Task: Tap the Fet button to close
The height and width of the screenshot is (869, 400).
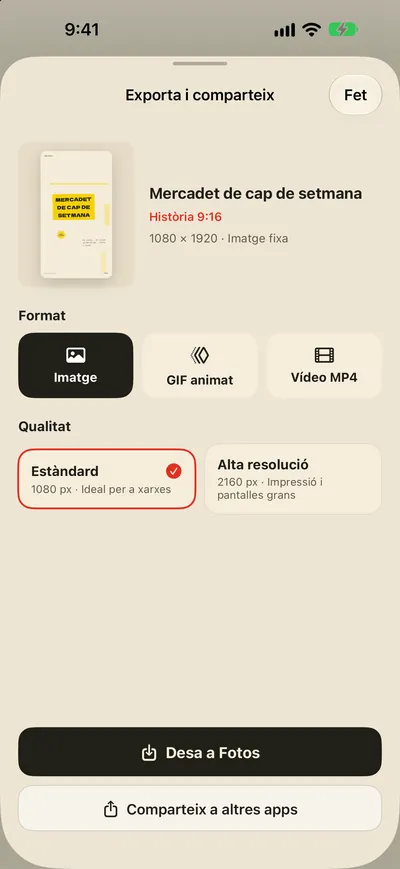Action: (355, 95)
